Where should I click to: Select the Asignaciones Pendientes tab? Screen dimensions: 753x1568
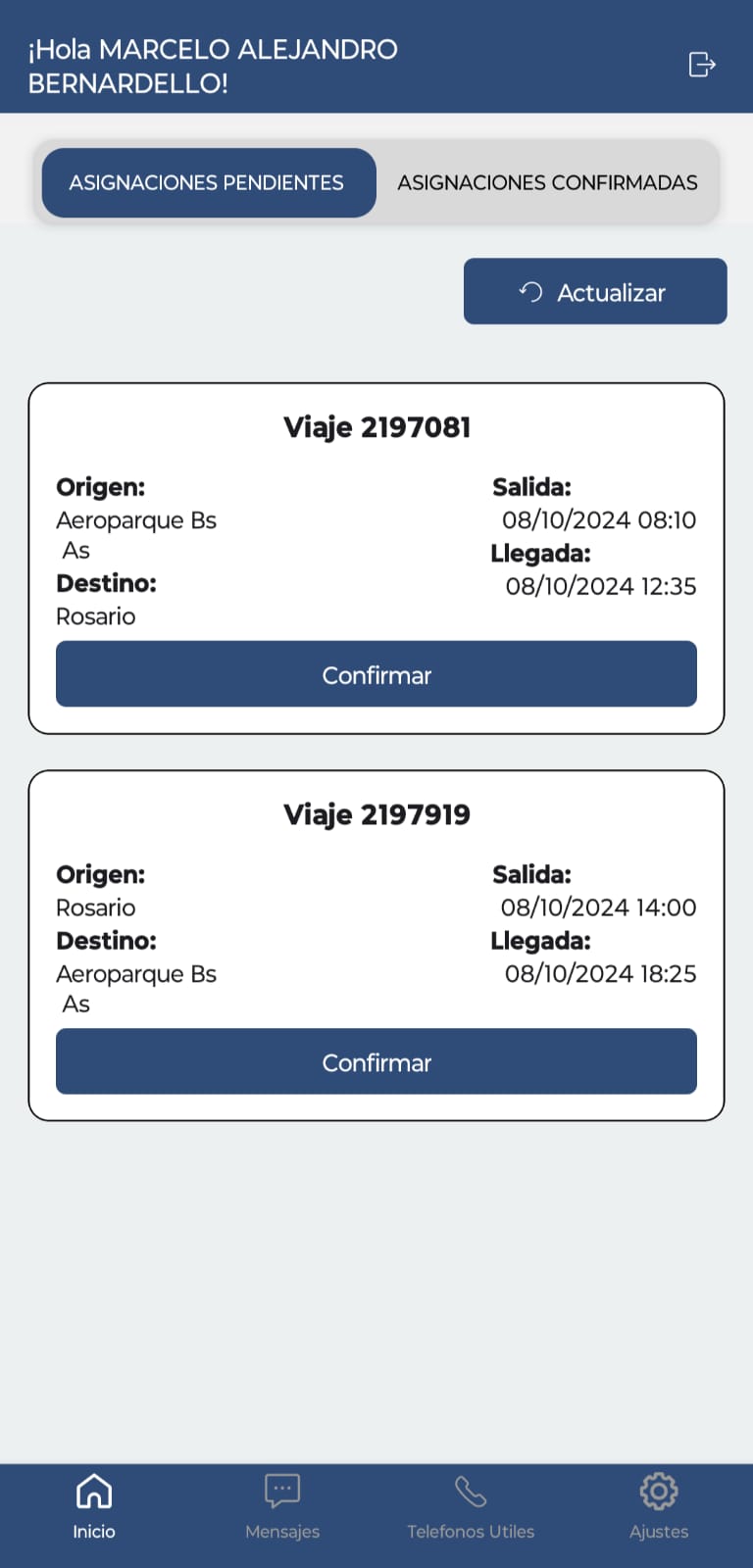209,183
